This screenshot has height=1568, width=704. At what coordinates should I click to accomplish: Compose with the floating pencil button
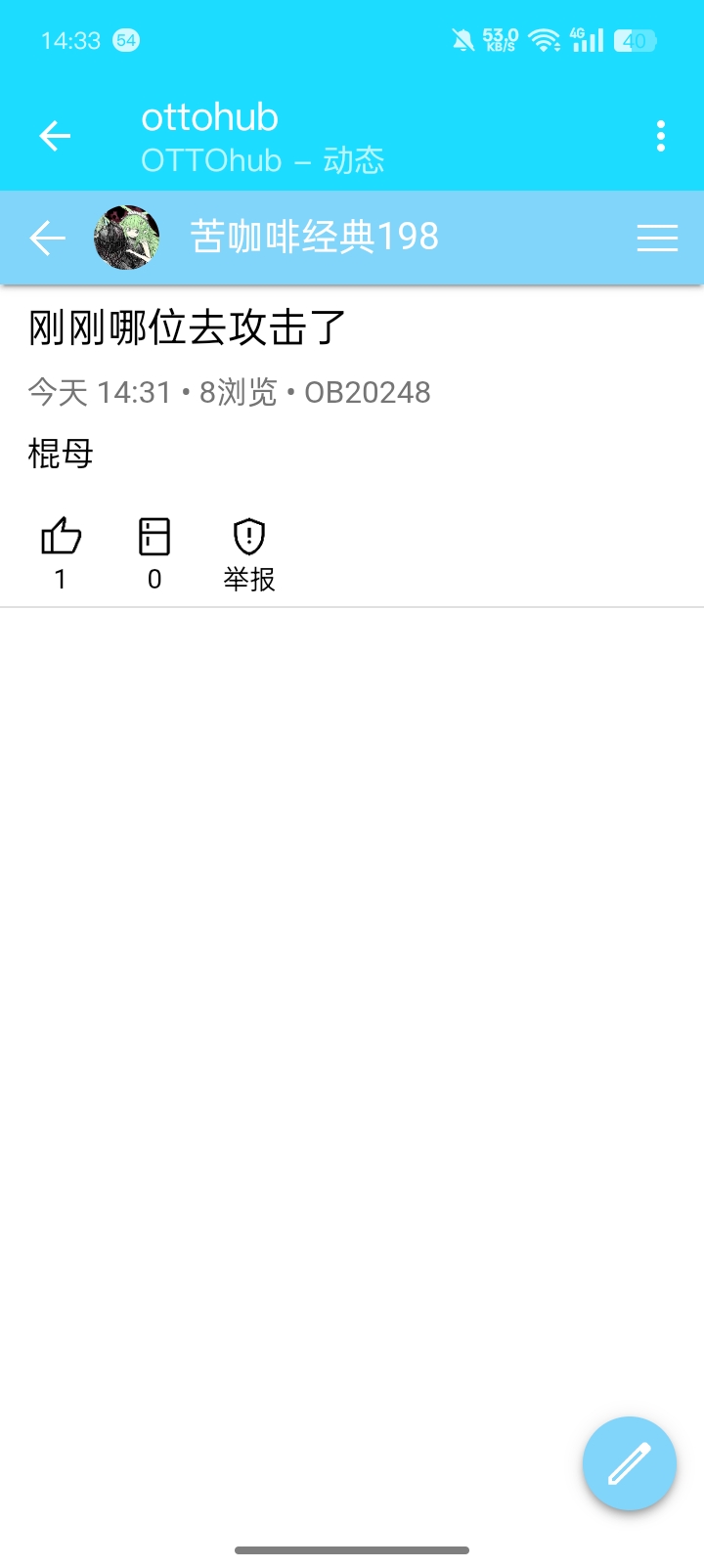630,1463
